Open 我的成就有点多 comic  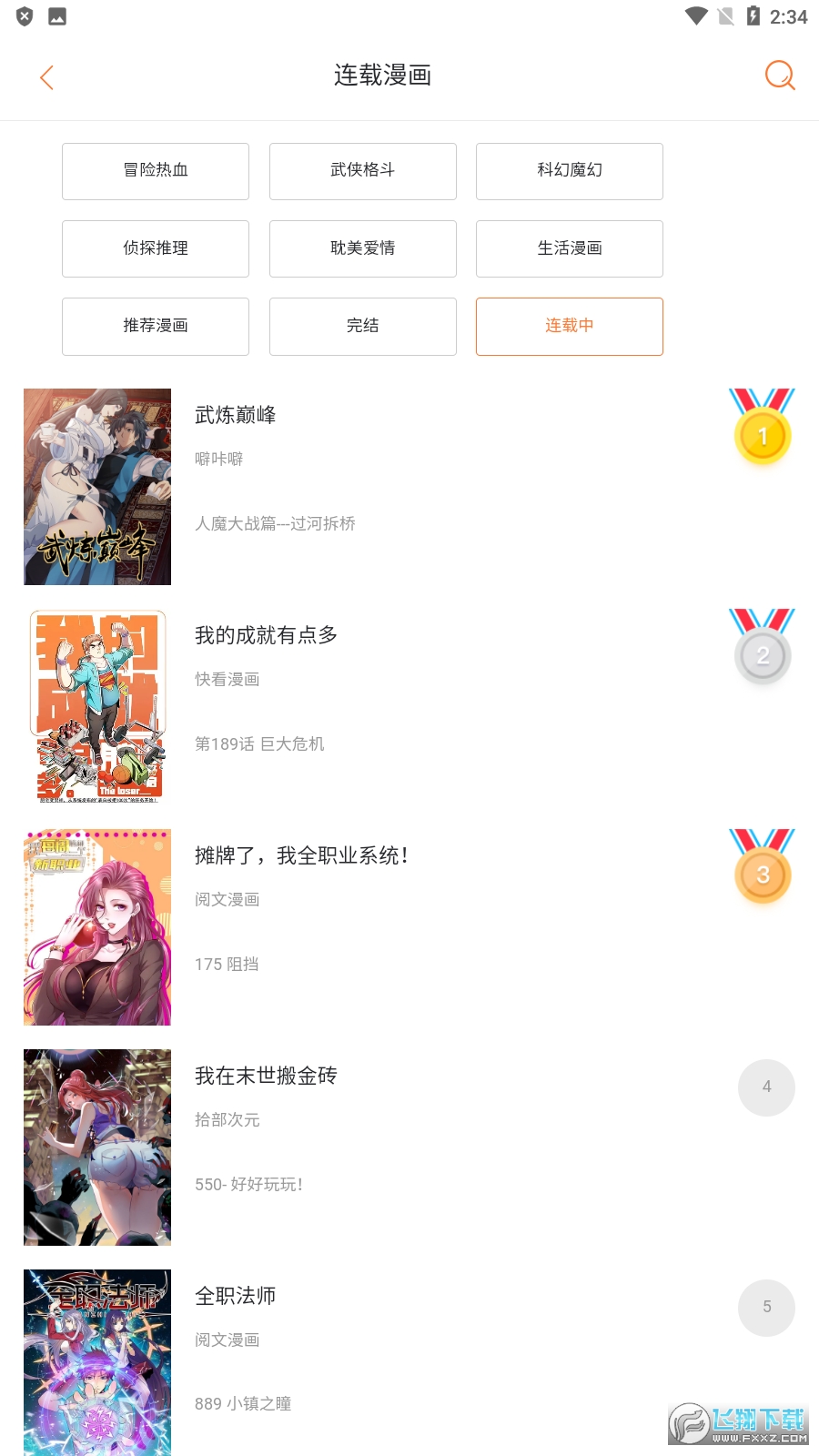(266, 636)
